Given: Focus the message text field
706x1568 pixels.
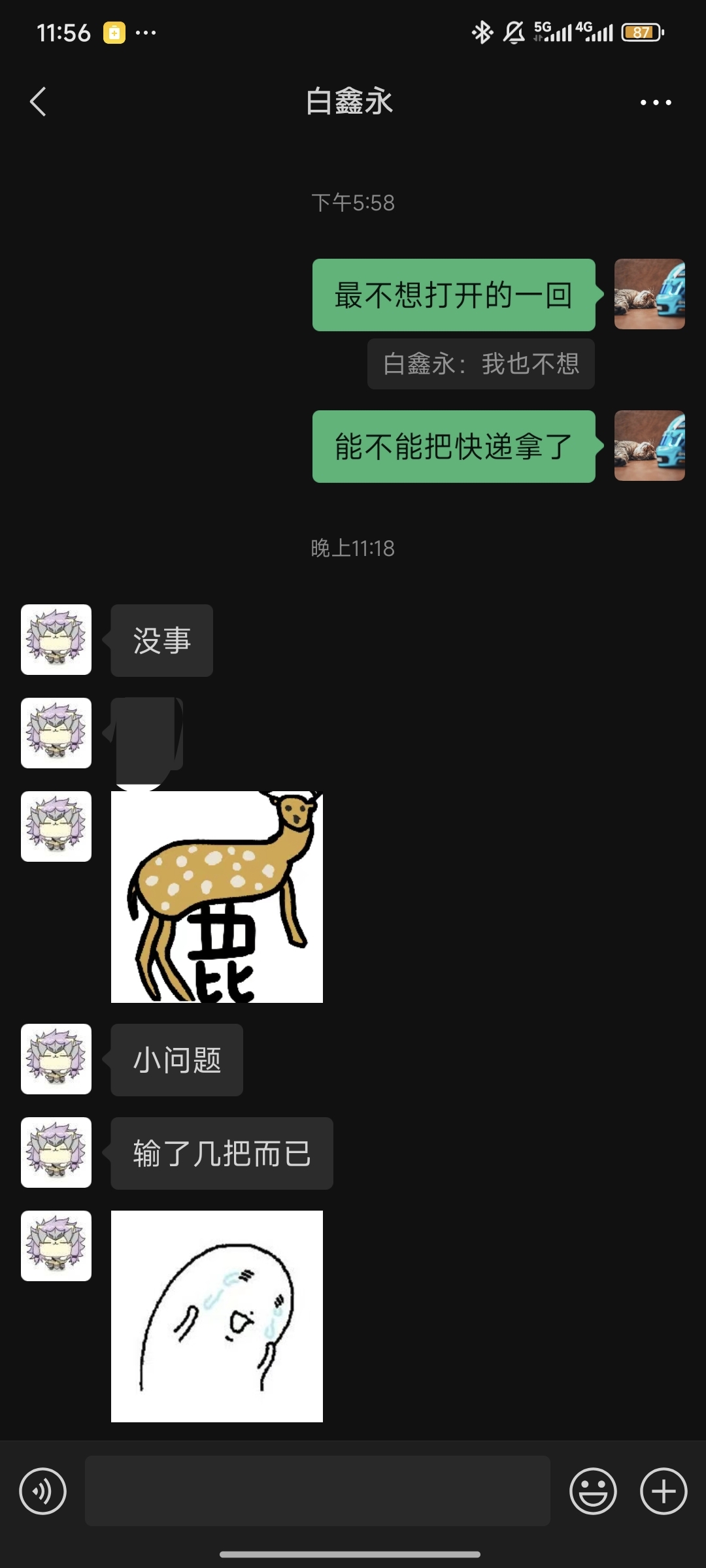Looking at the screenshot, I should coord(317,1491).
